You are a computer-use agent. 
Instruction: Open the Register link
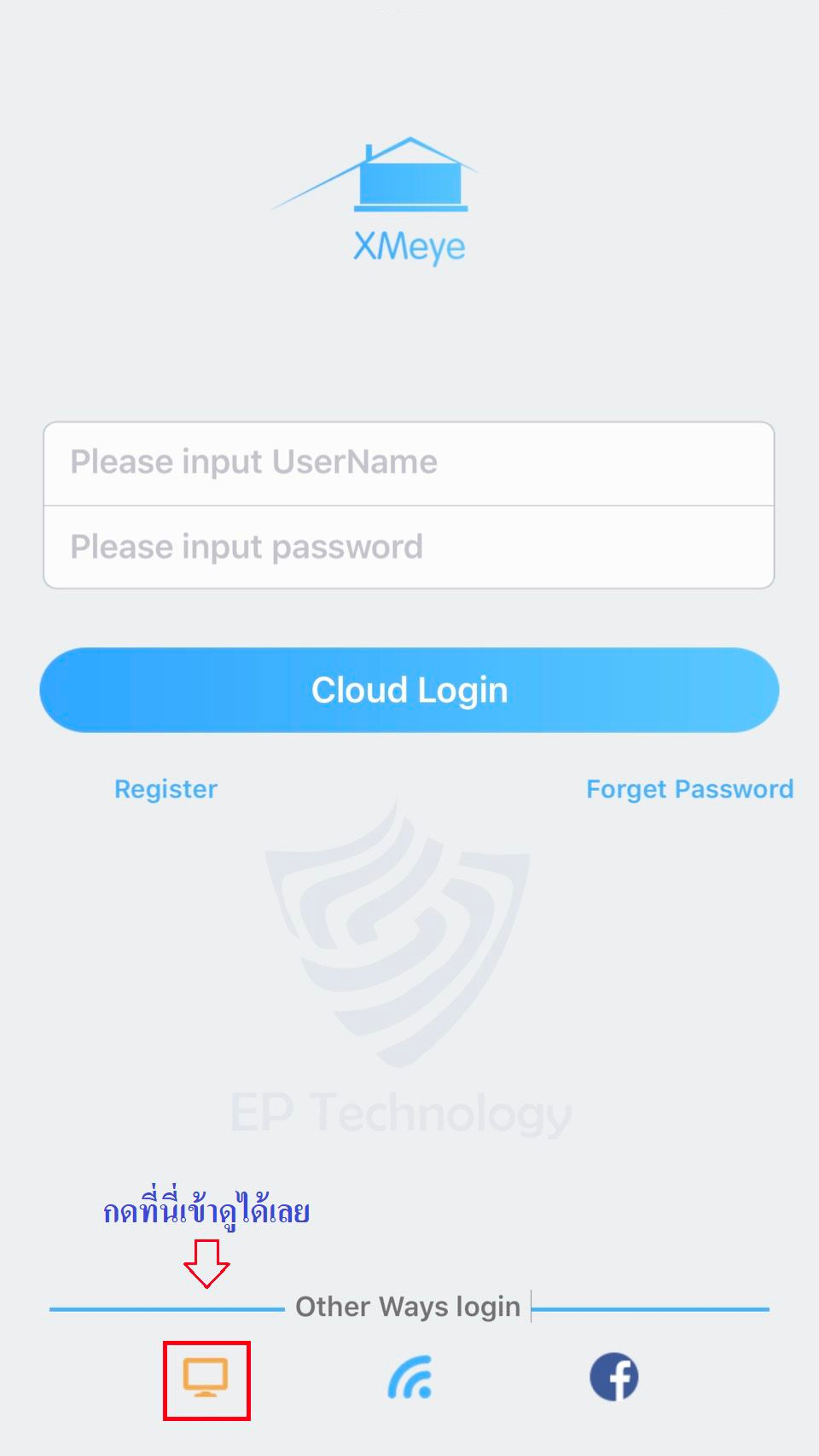[x=166, y=789]
